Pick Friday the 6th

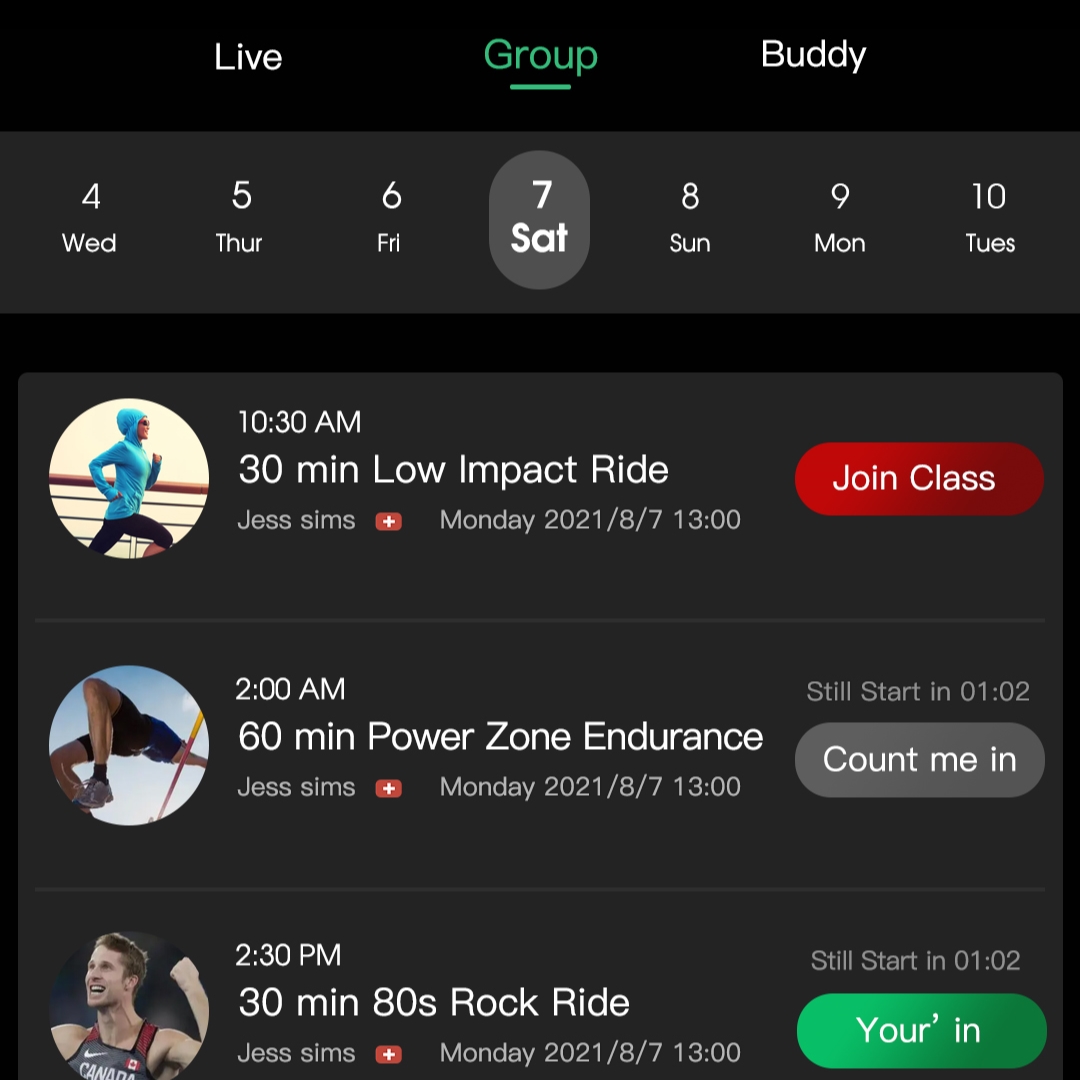click(390, 218)
